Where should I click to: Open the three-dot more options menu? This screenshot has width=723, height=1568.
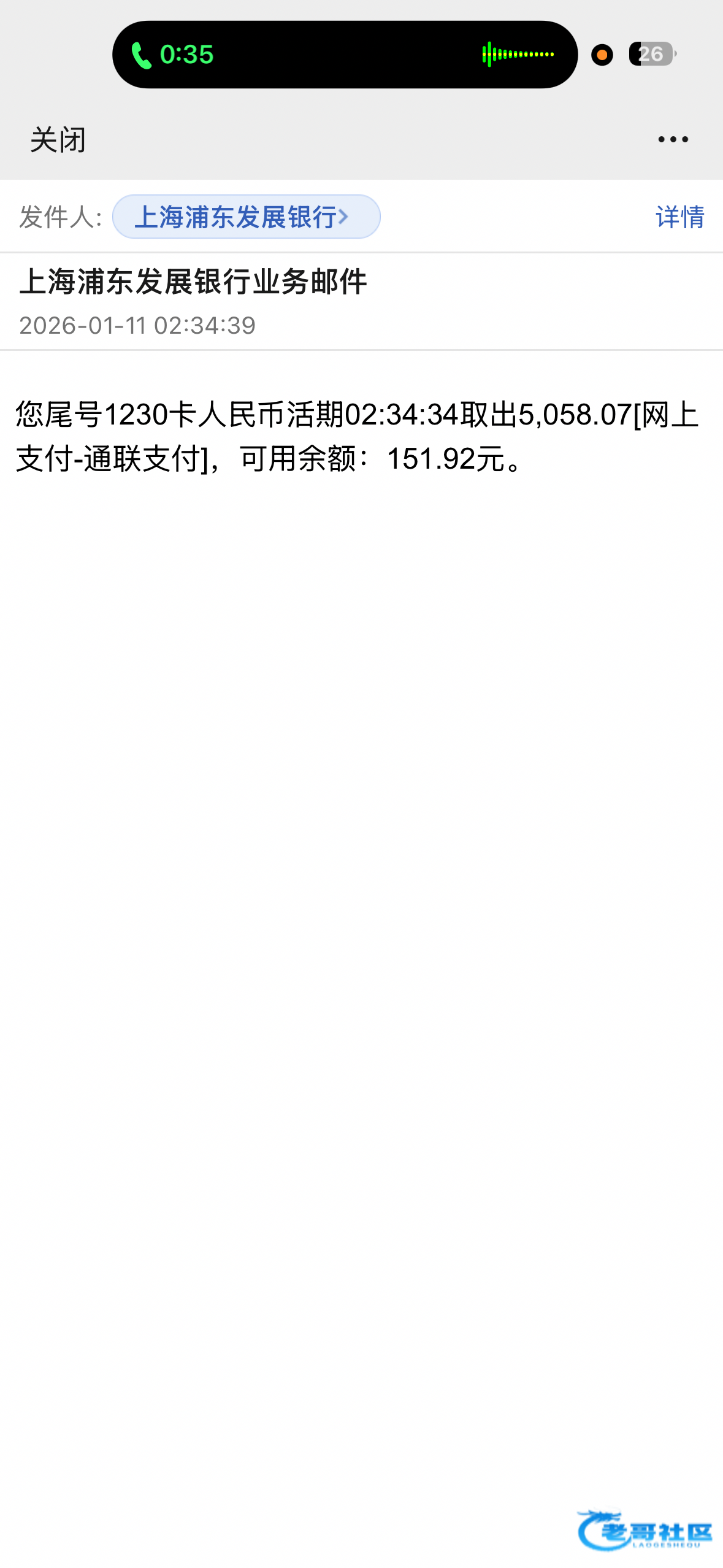[x=673, y=140]
